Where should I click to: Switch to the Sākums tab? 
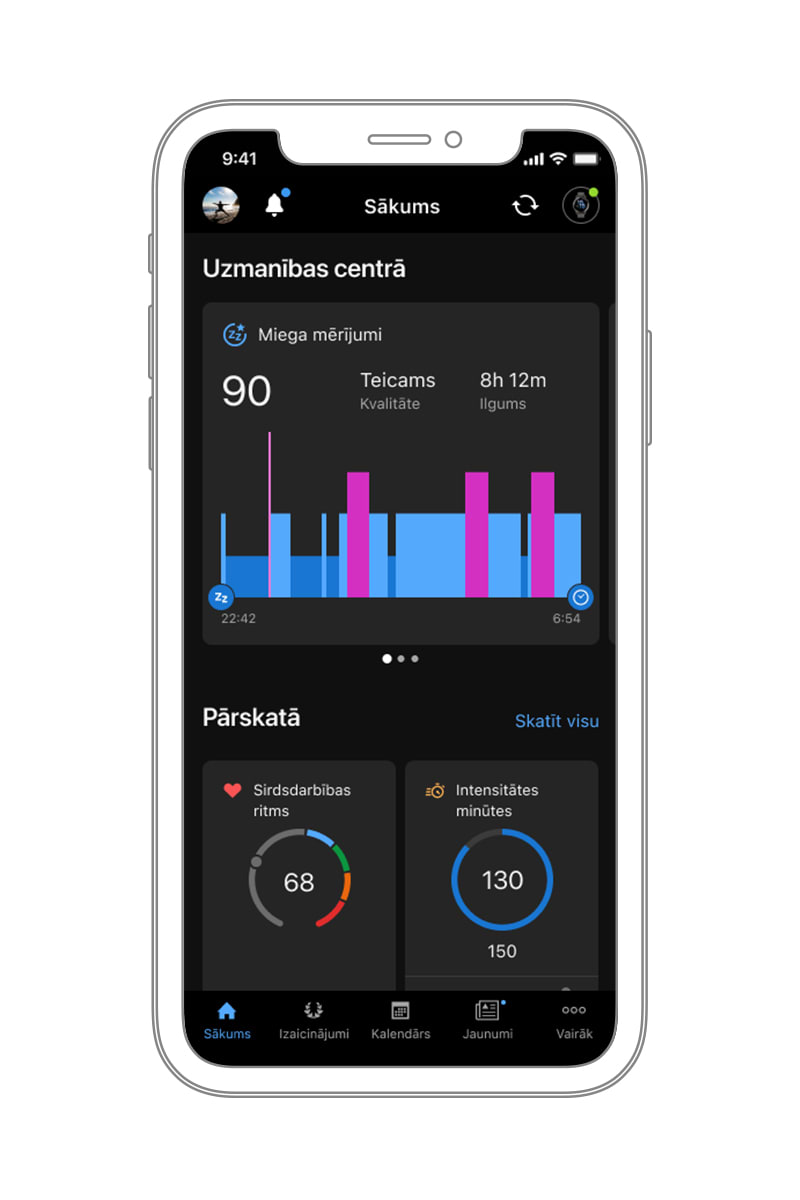pyautogui.click(x=227, y=1020)
